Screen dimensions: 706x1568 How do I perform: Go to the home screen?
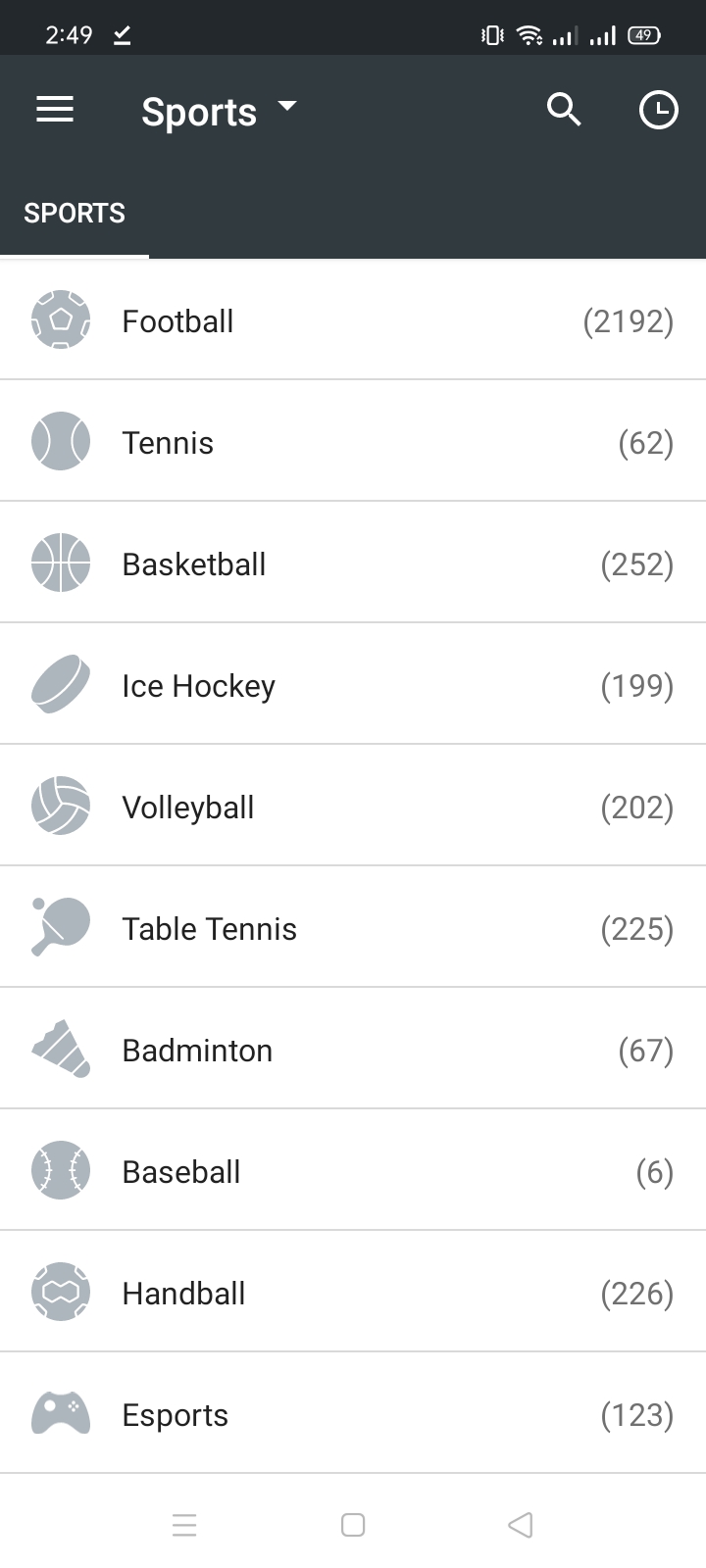(353, 1525)
